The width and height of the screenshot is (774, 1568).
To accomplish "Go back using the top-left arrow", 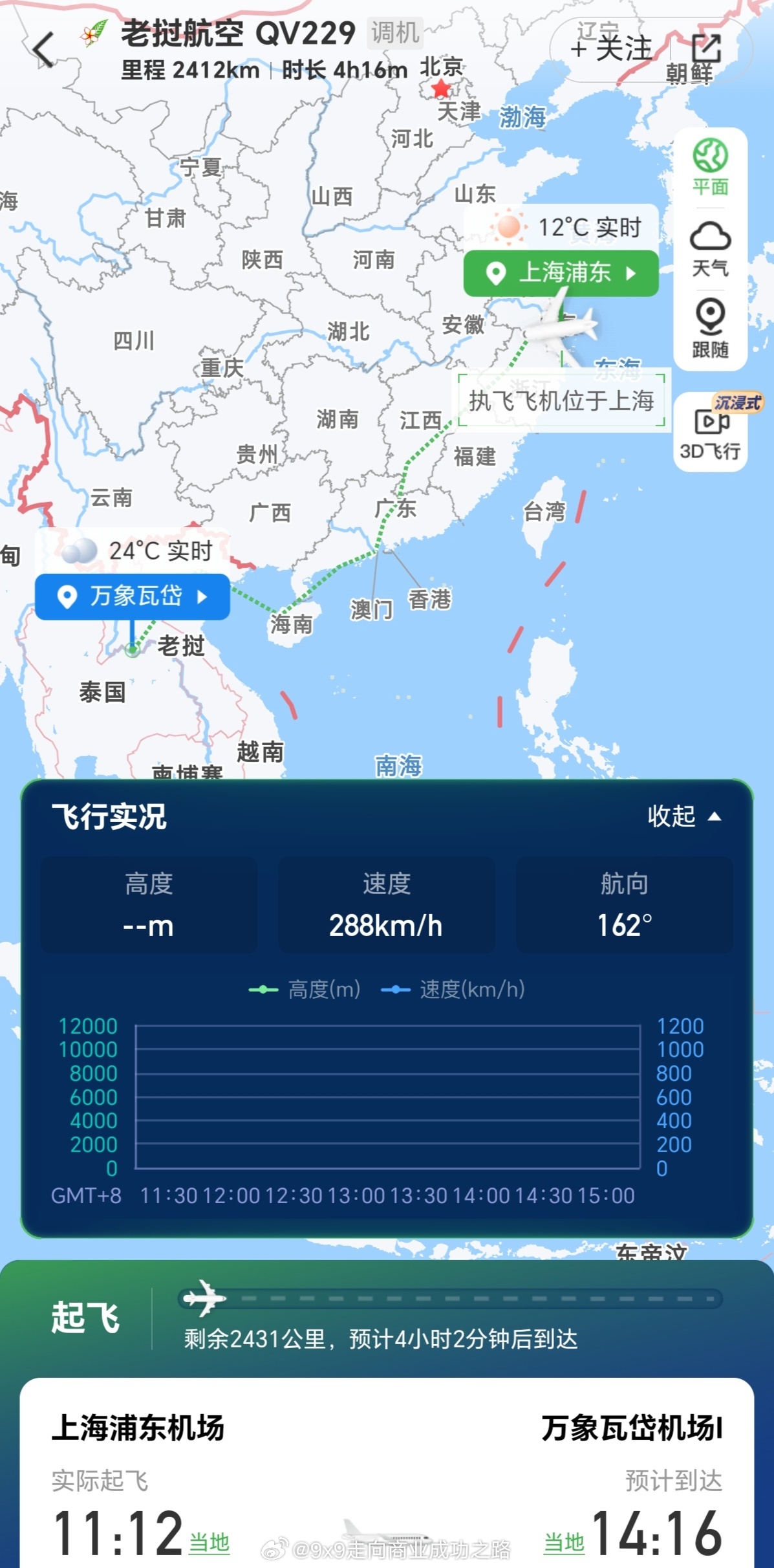I will click(43, 50).
